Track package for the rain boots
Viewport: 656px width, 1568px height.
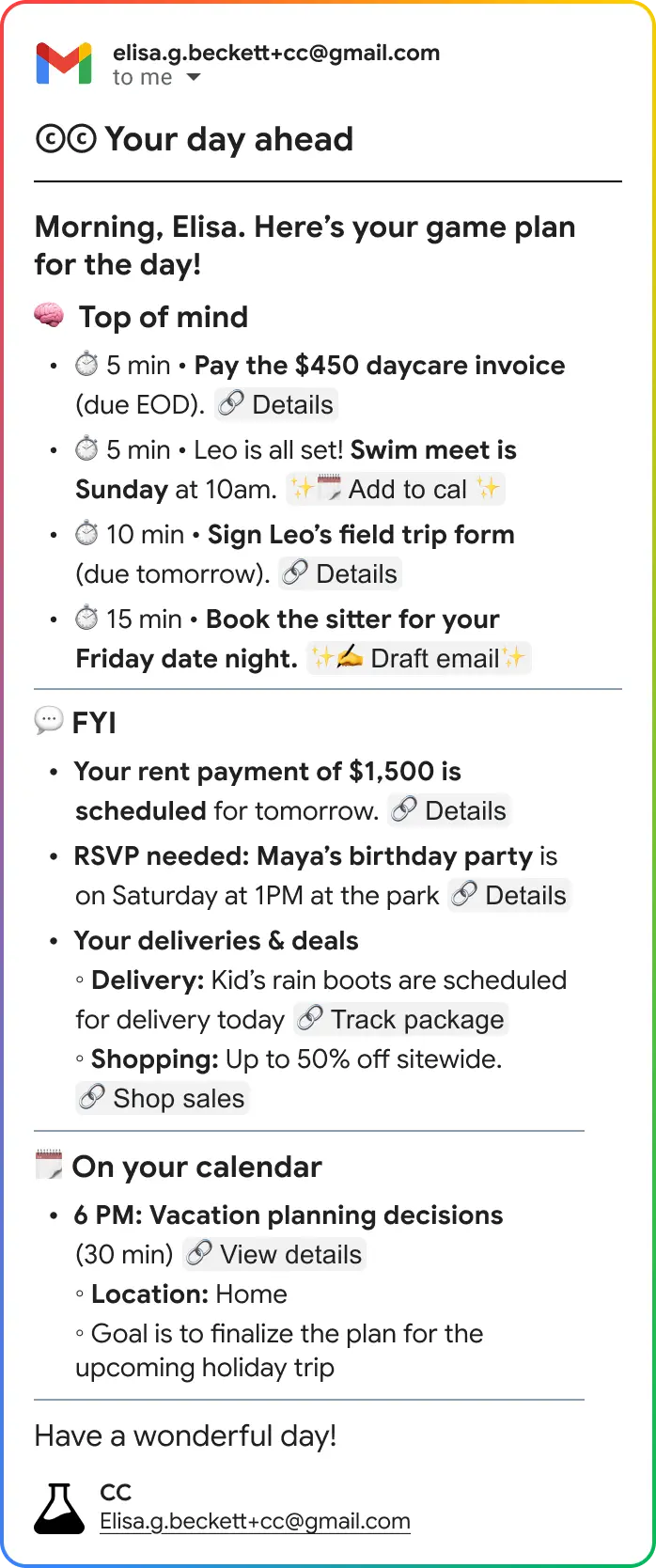point(400,1020)
